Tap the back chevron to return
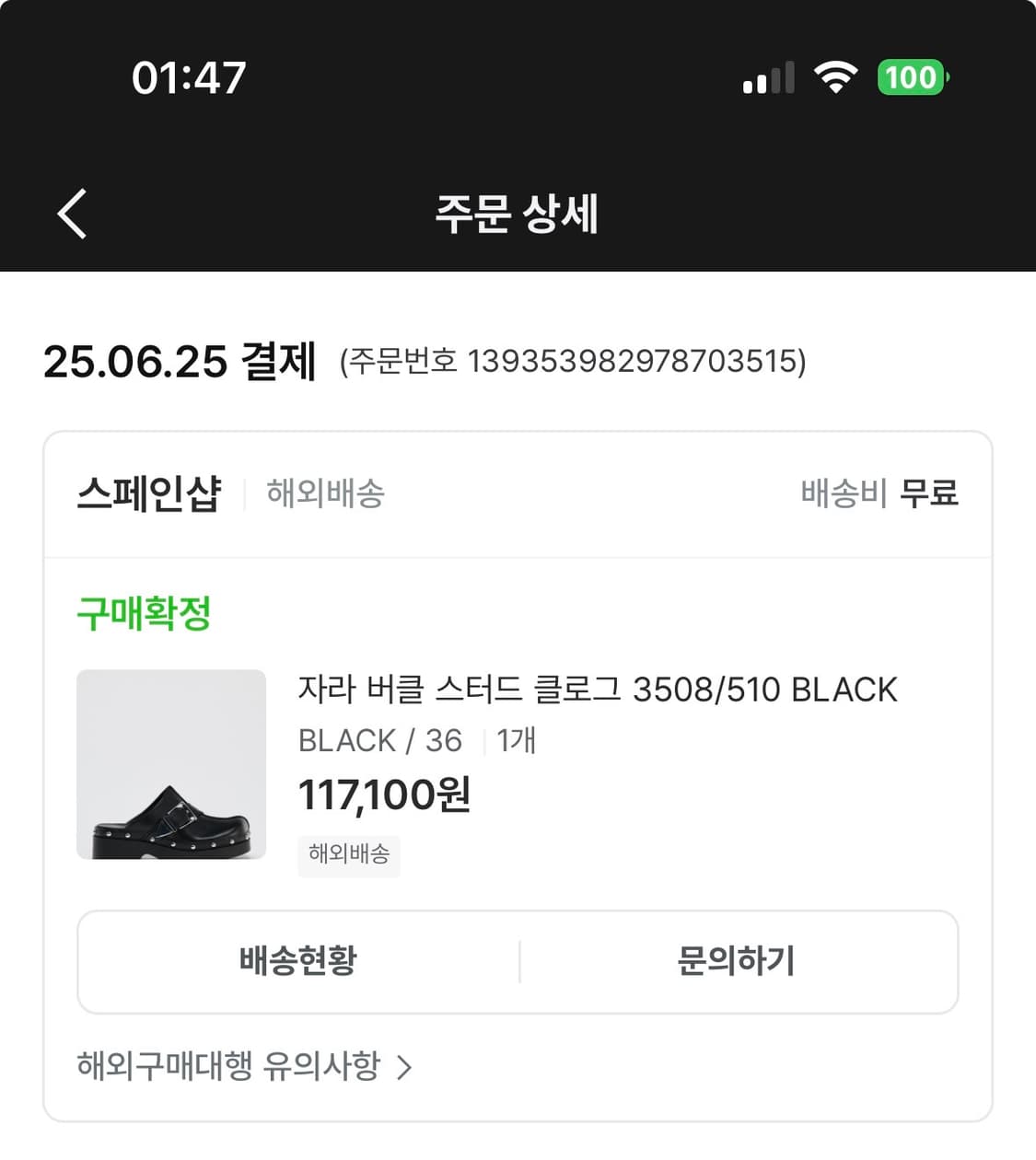1036x1160 pixels. (x=73, y=214)
